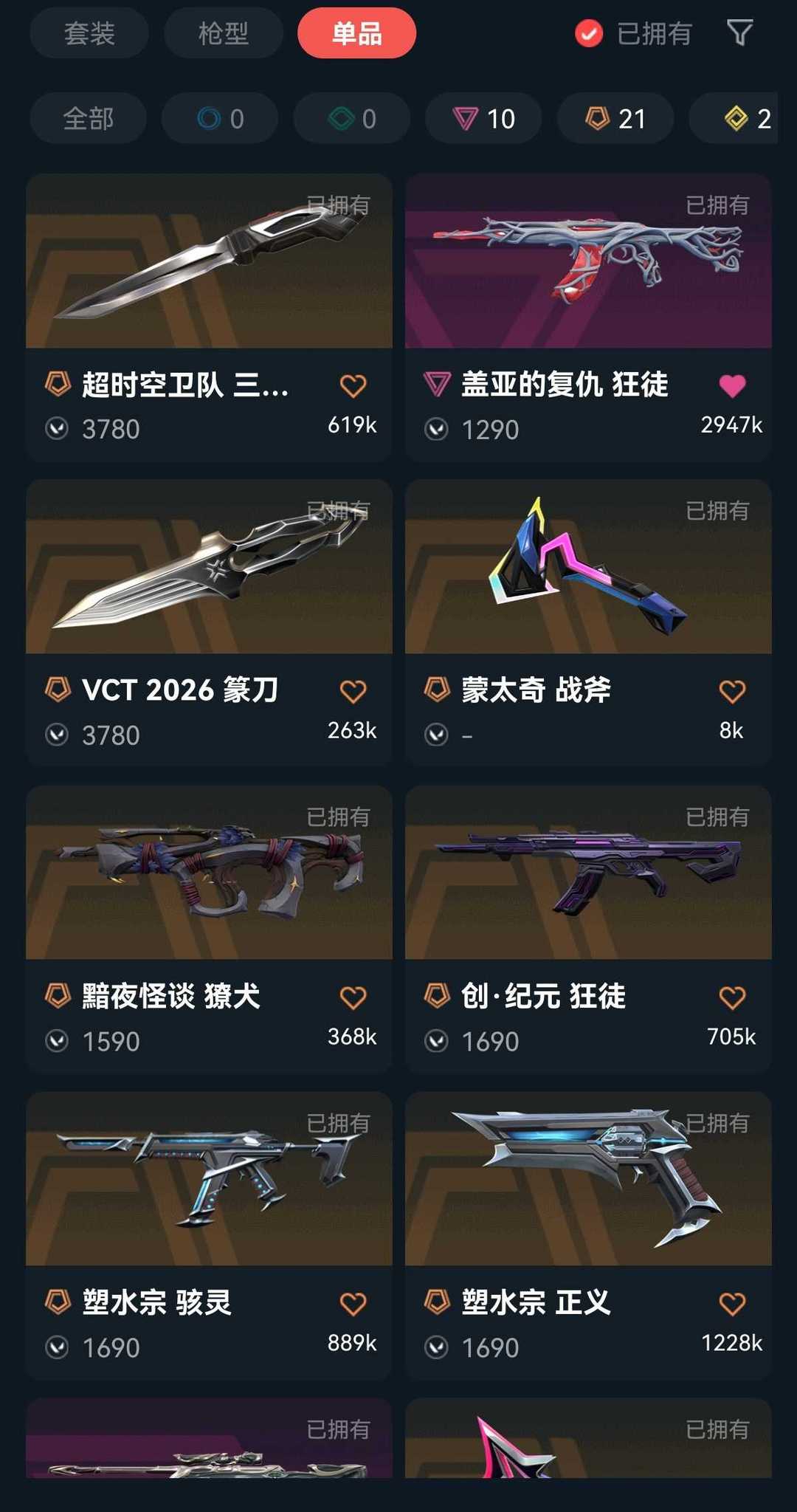Image resolution: width=797 pixels, height=1512 pixels.
Task: Open the 创·纪元 狂徒 card
Action: 588,873
